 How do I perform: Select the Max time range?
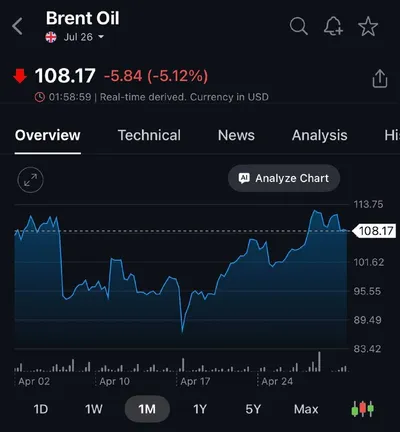tap(306, 409)
